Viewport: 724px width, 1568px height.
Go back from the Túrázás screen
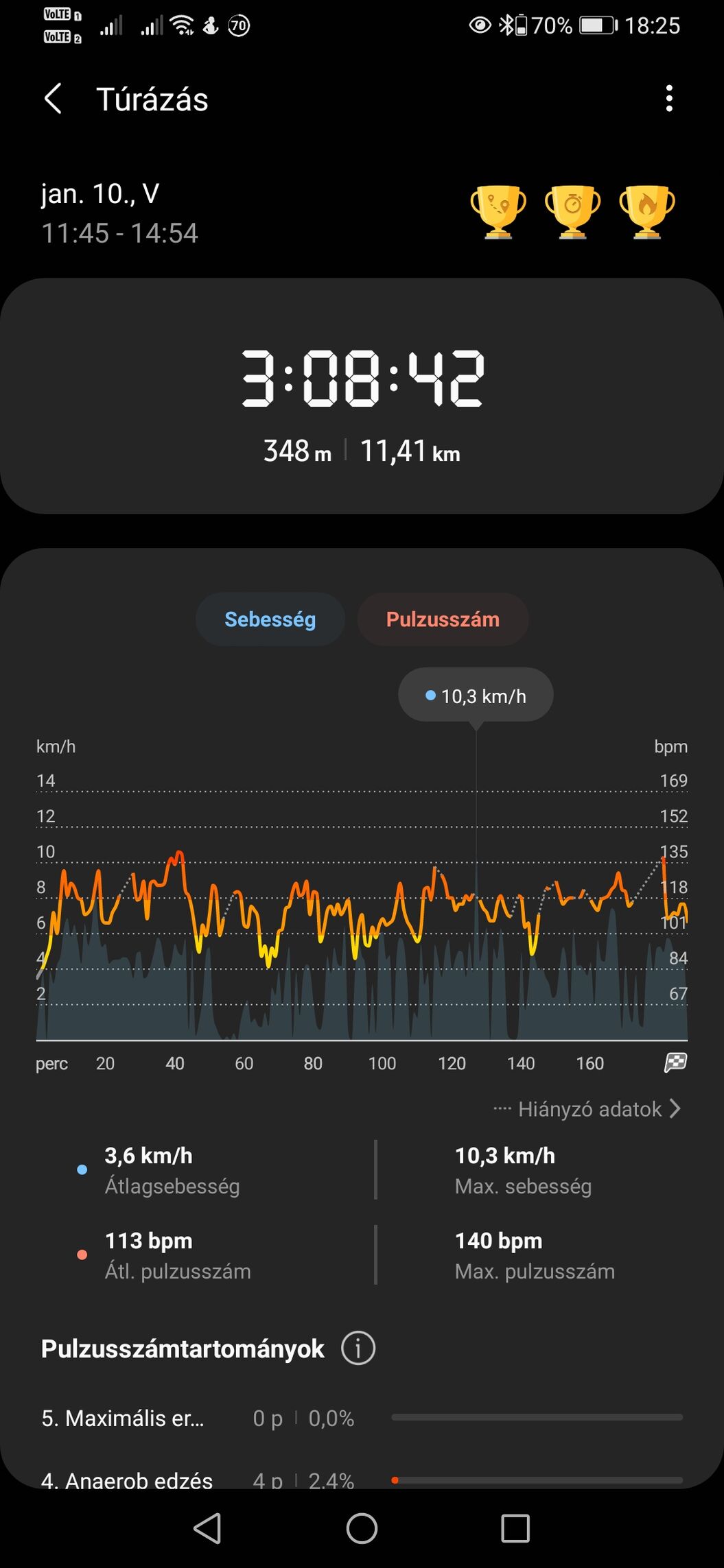[x=53, y=99]
